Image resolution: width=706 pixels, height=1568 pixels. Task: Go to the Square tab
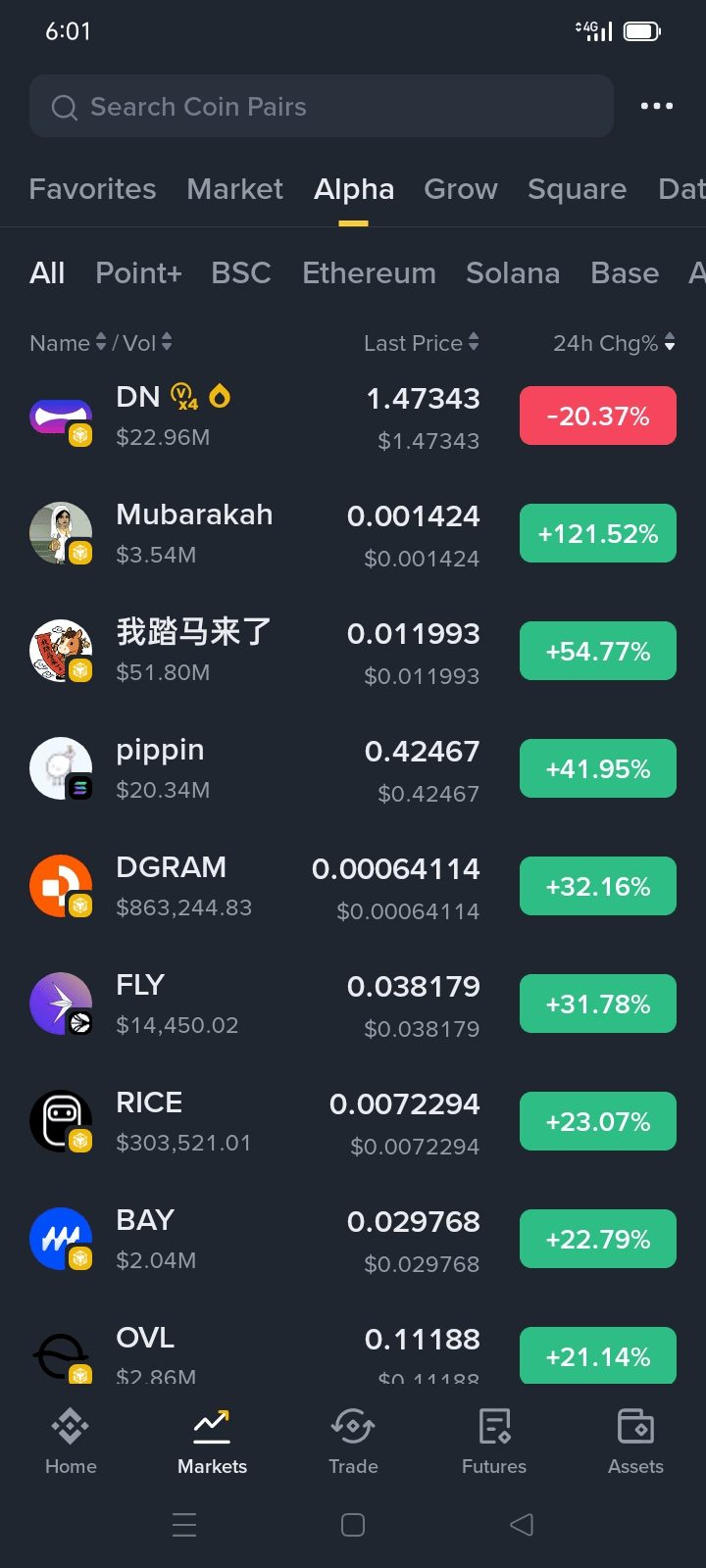(577, 189)
